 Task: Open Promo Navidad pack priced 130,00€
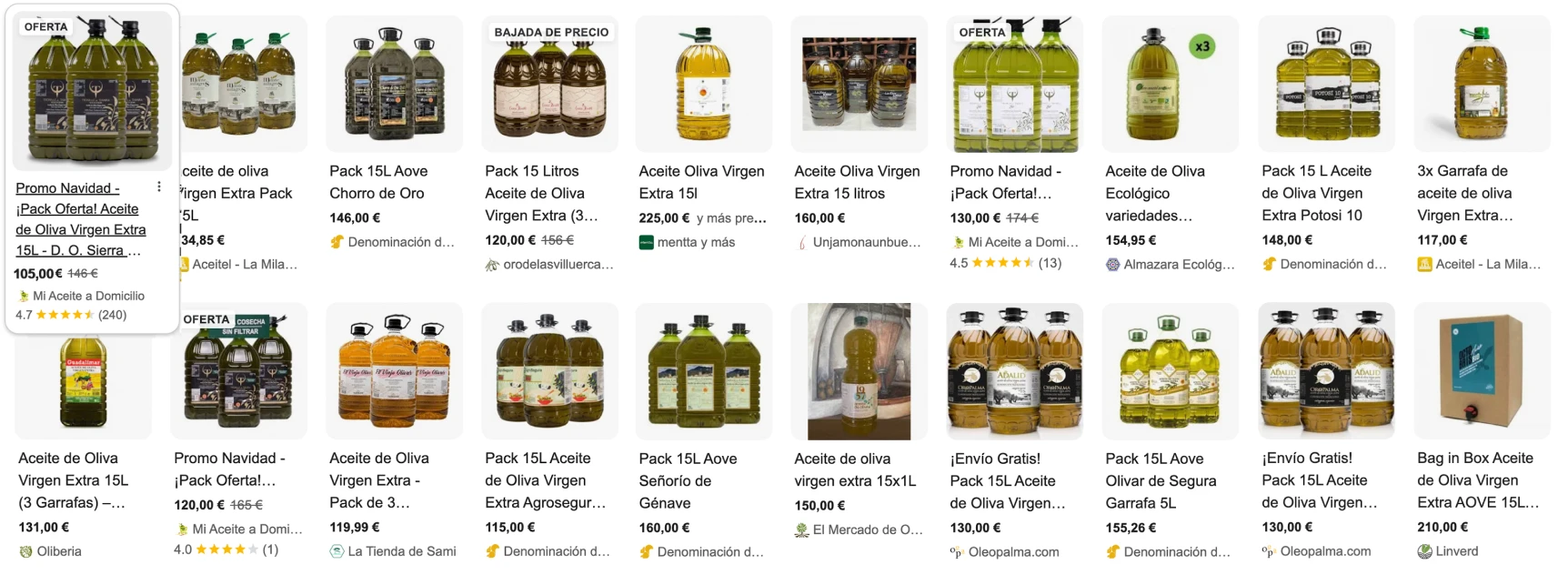tap(1005, 182)
